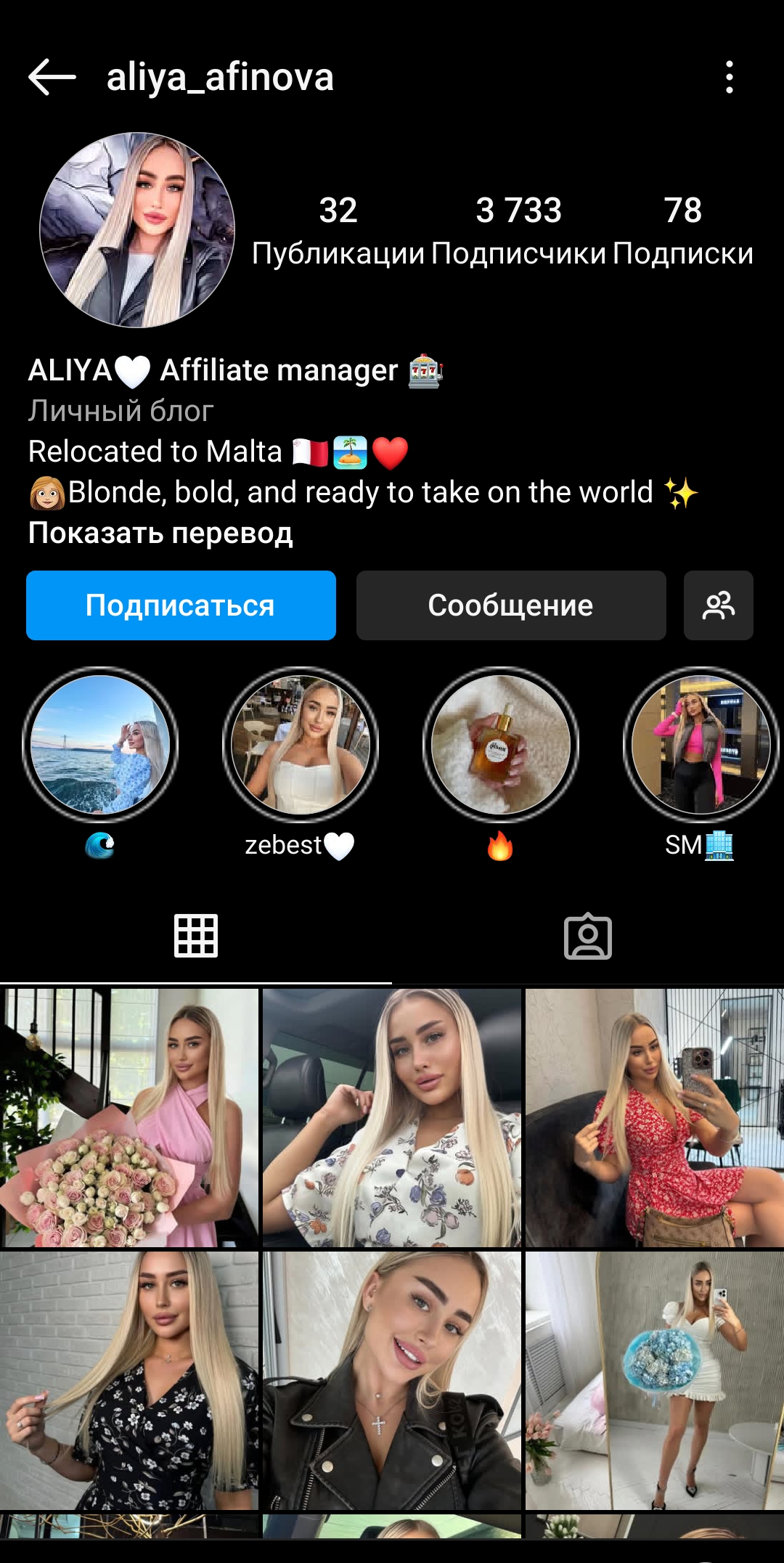
Task: Switch to the posts grid tab
Action: coord(196,936)
